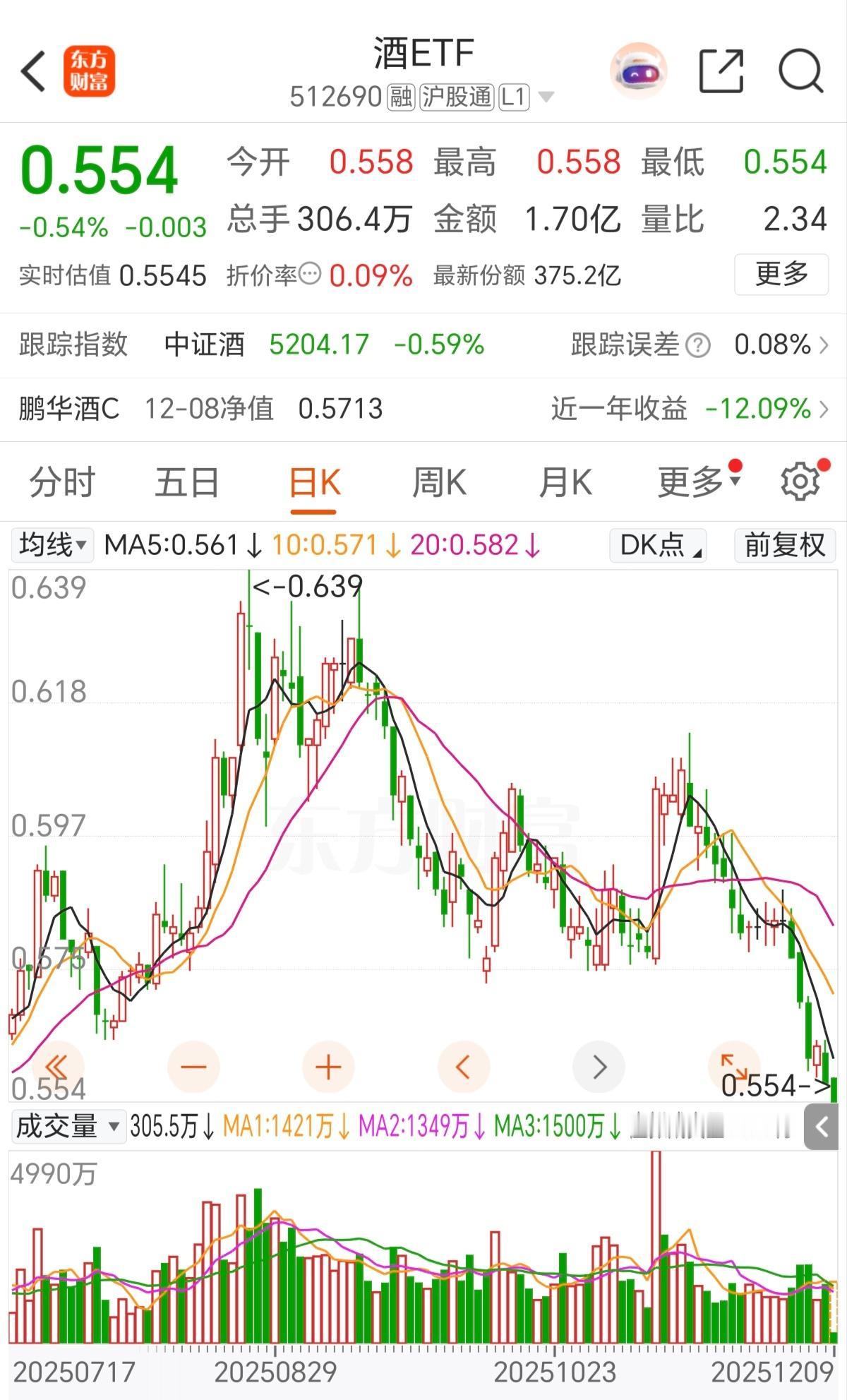Open the AI assistant avatar

point(637,71)
